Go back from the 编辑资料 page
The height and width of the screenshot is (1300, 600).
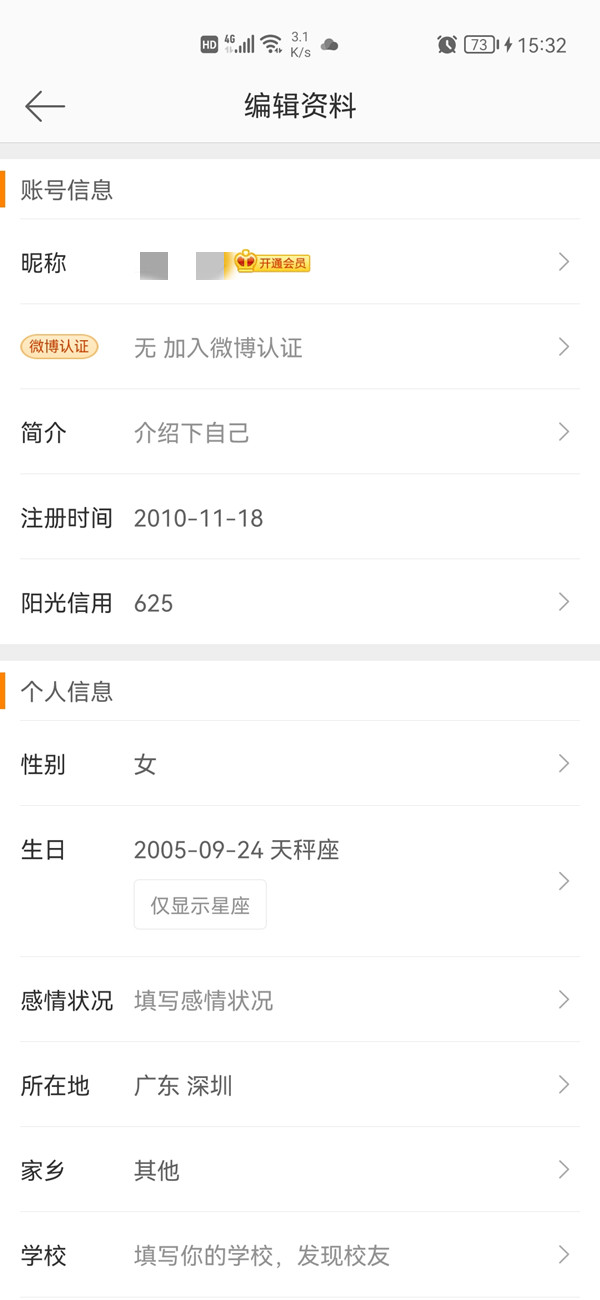45,106
